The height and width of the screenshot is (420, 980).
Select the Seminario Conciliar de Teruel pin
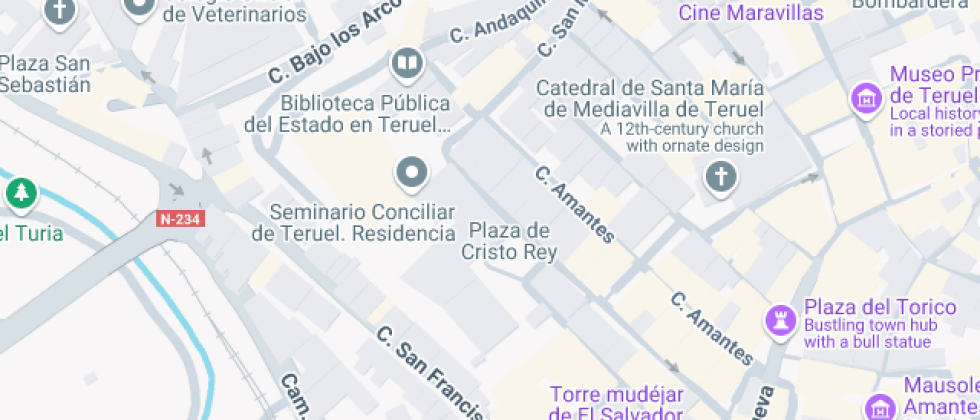click(411, 174)
